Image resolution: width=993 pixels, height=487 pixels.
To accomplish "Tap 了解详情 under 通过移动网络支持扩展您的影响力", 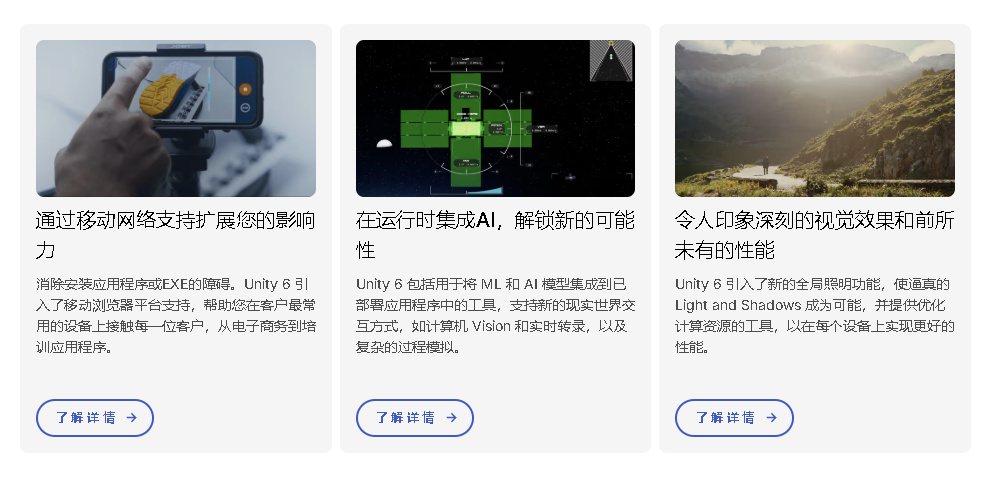I will click(95, 418).
